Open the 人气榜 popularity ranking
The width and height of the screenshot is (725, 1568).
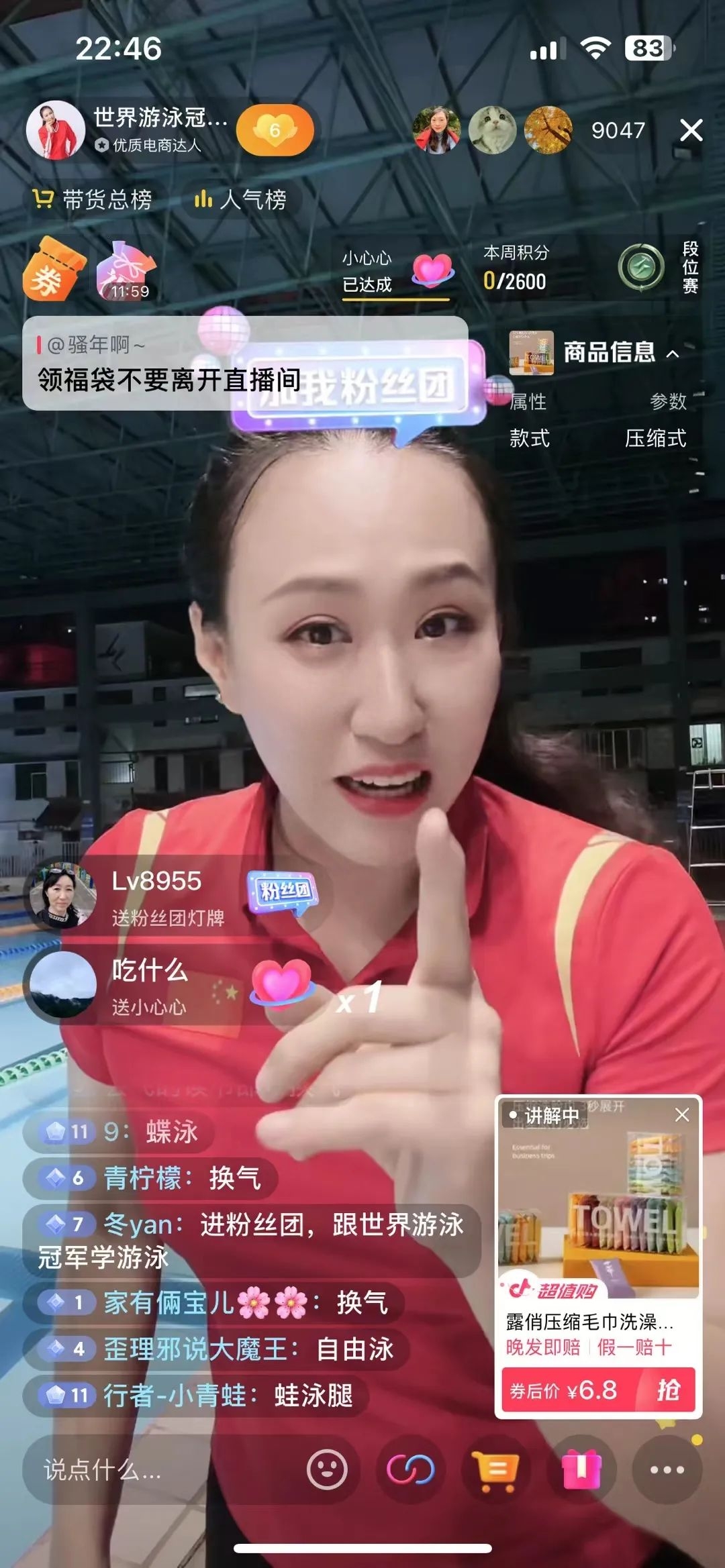coord(240,199)
